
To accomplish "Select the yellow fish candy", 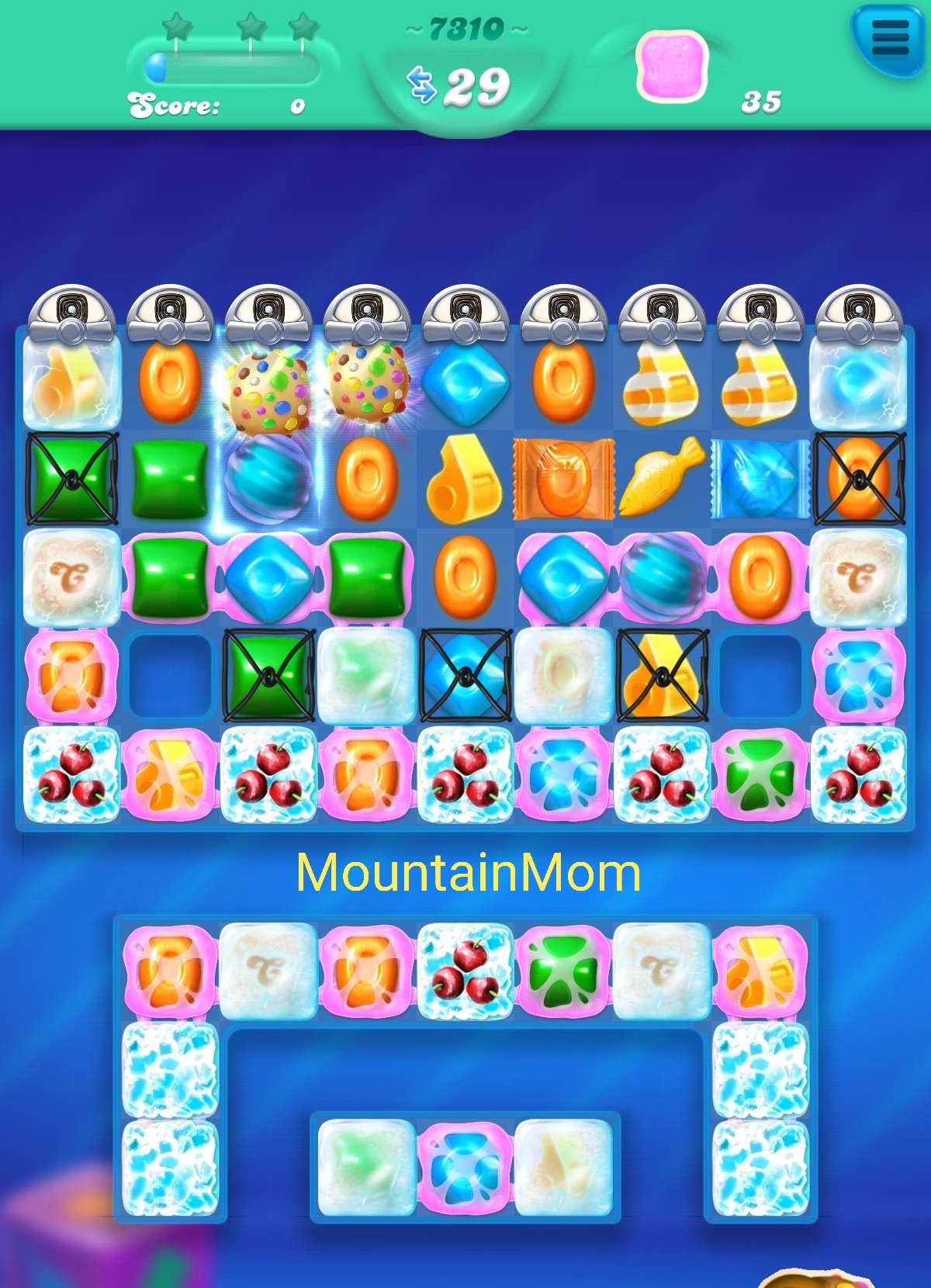I will click(661, 477).
